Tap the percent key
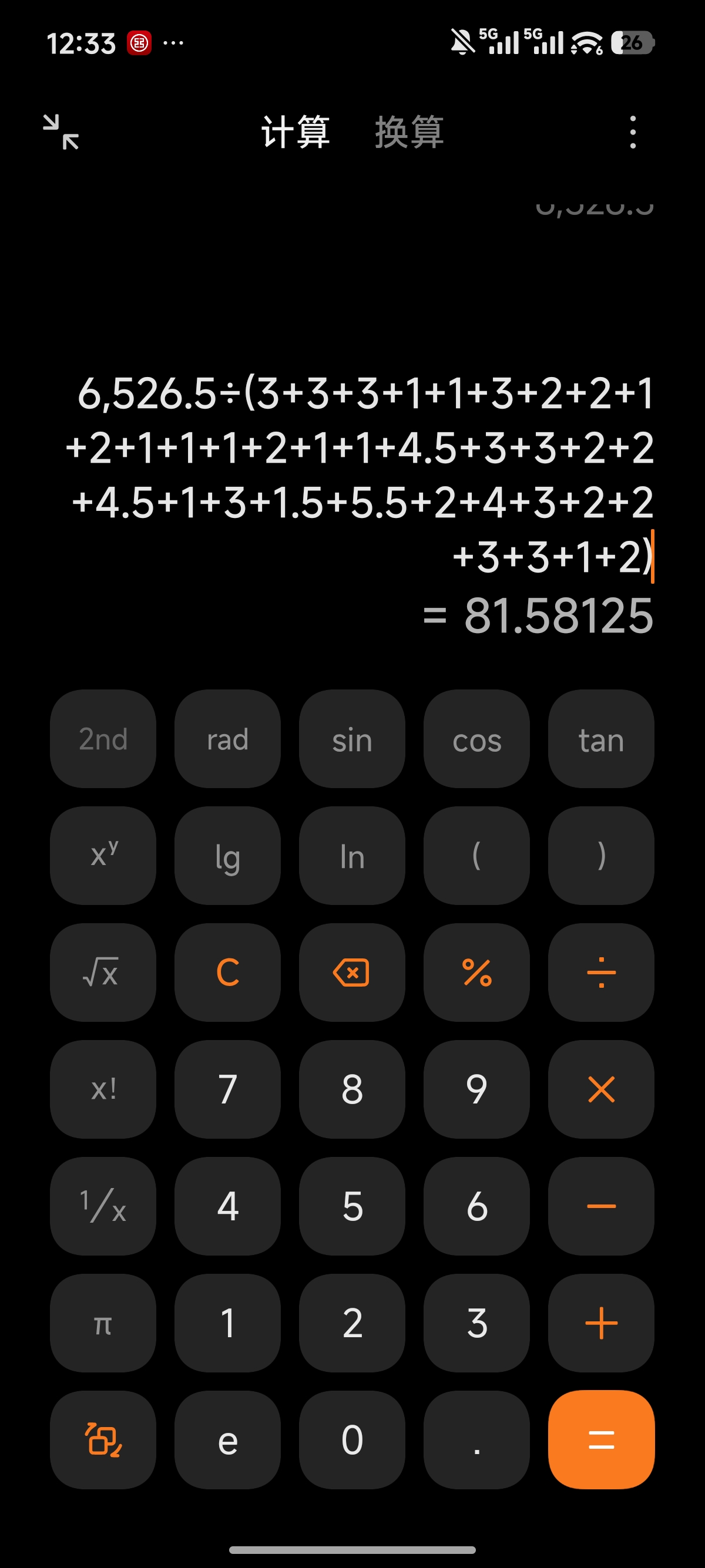The width and height of the screenshot is (705, 1568). pos(476,972)
